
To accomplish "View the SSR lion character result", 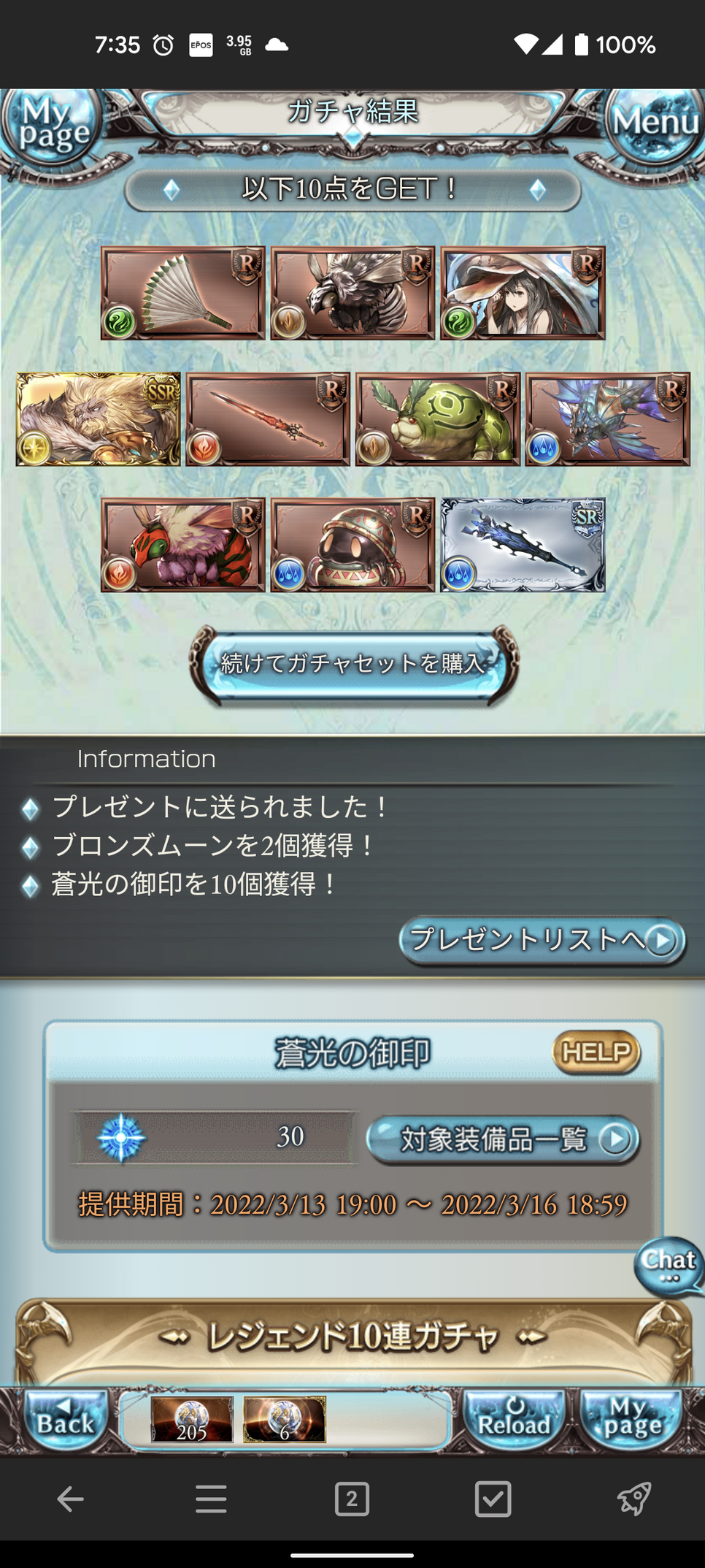I will pos(98,419).
